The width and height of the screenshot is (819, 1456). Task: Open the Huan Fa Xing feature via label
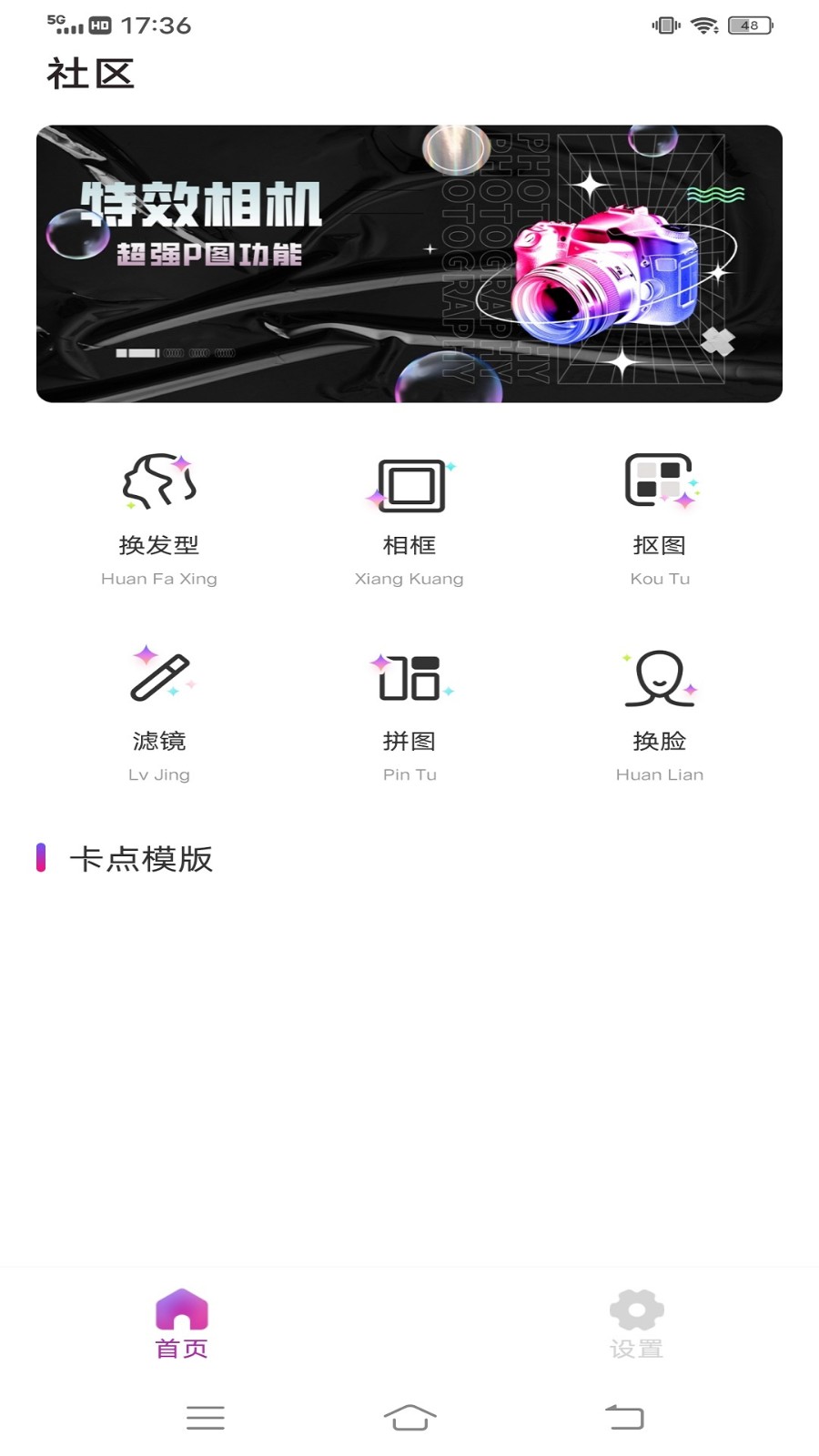pos(158,578)
